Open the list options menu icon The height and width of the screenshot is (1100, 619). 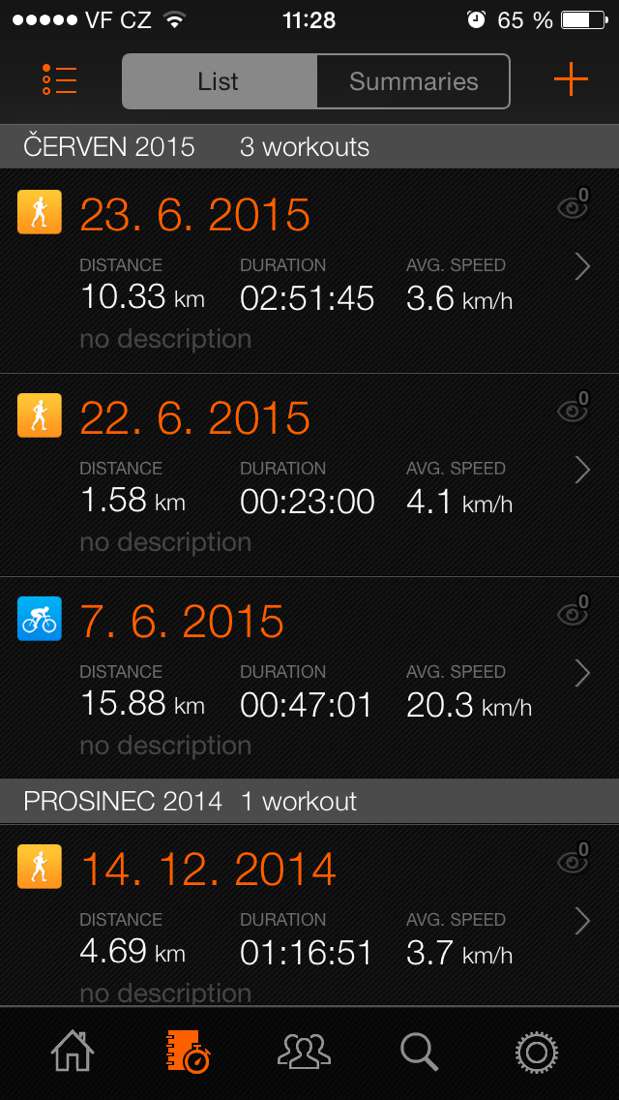pos(60,81)
